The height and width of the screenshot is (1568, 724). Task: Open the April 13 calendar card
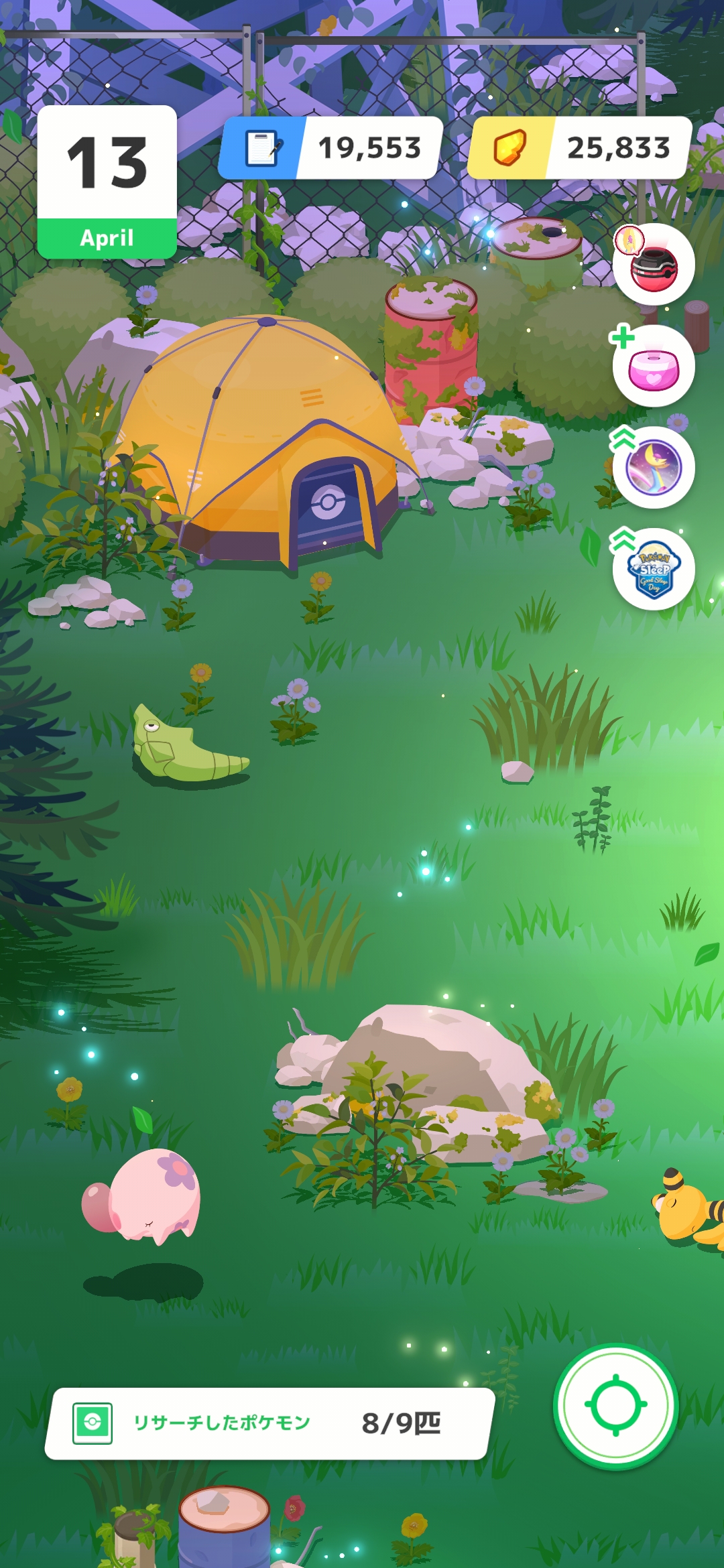coord(107,182)
